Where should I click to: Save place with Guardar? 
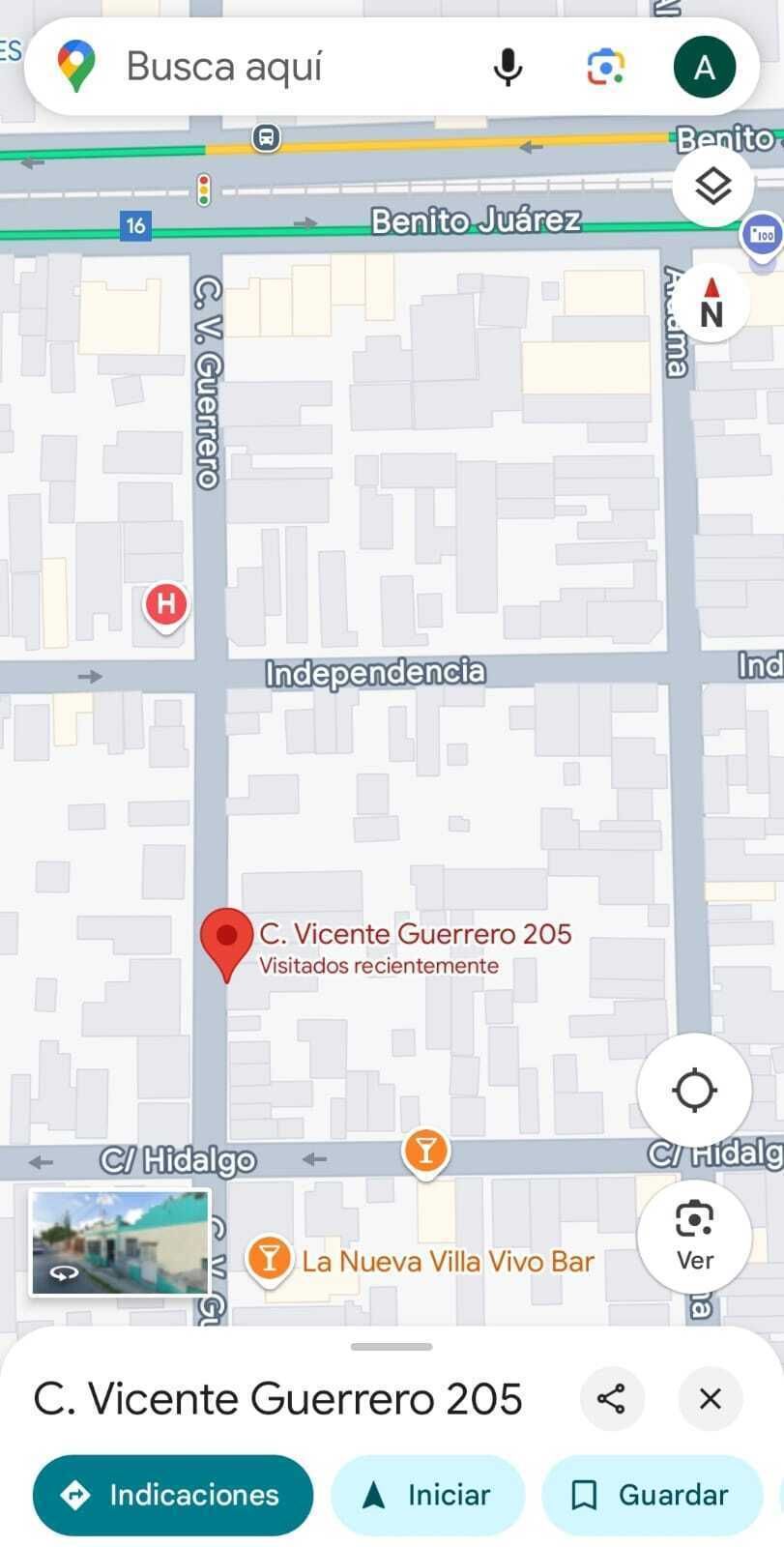[x=652, y=1495]
